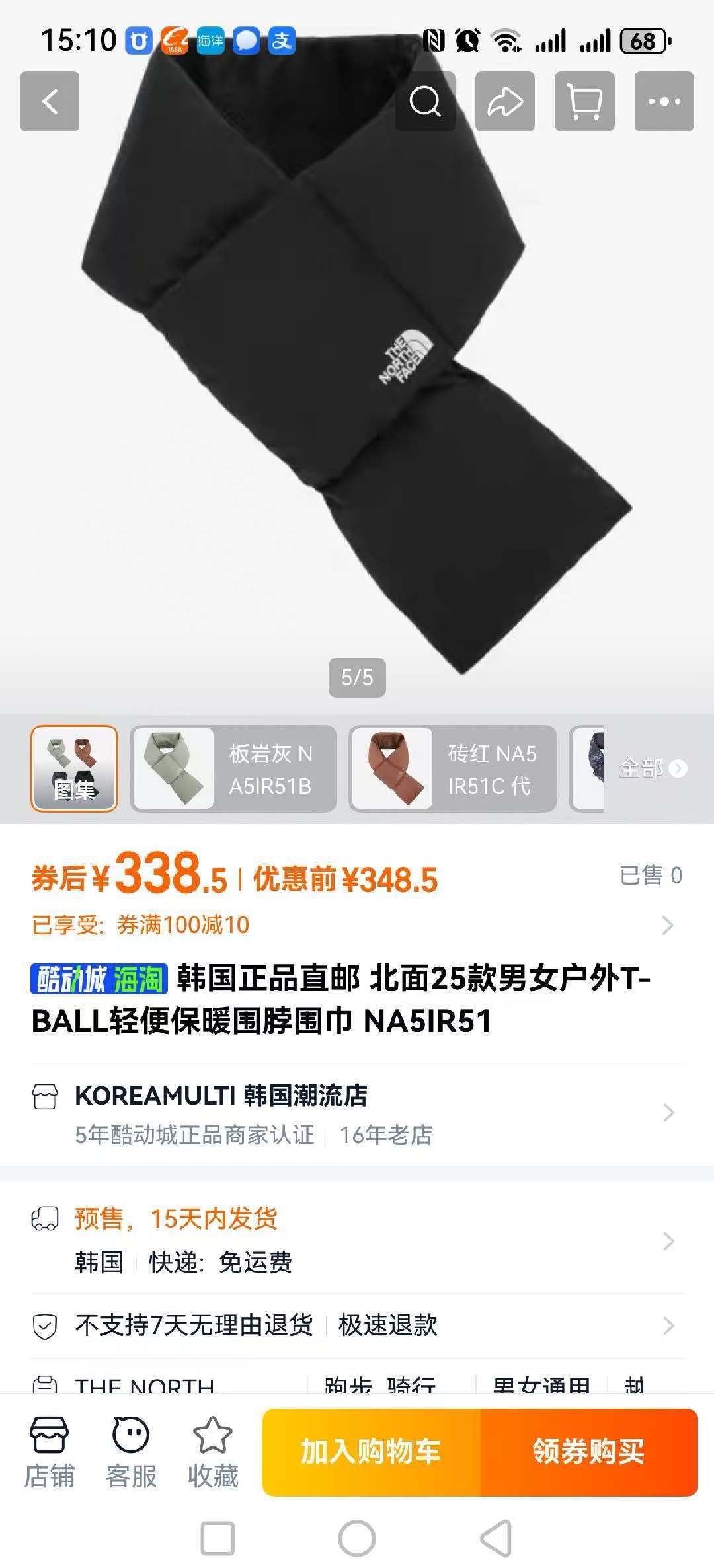
Task: View 不支持7天无理由退货 service policy
Action: pos(357,1325)
